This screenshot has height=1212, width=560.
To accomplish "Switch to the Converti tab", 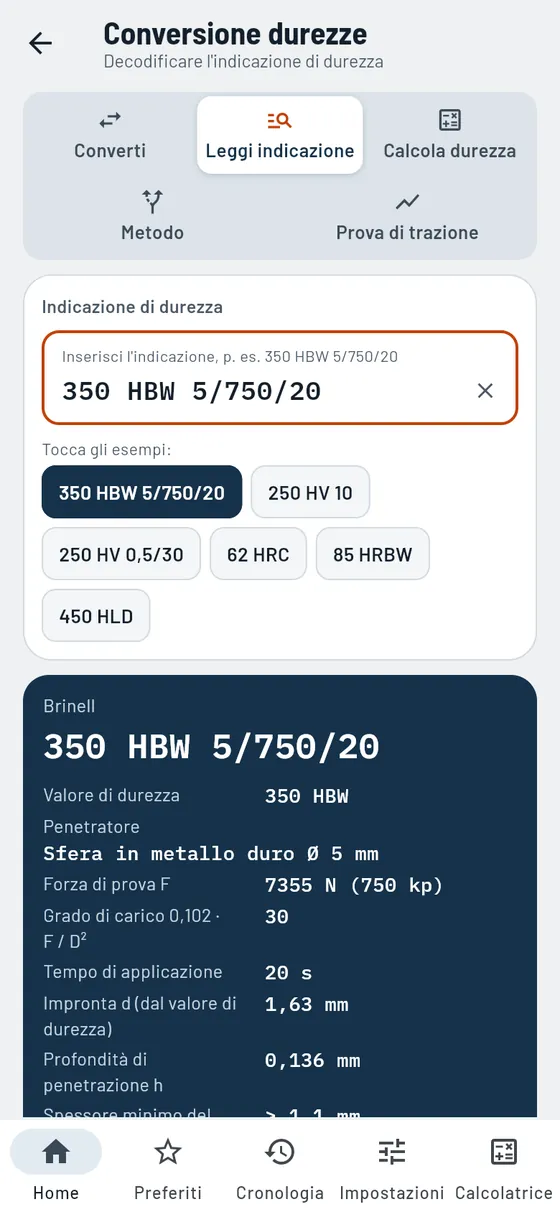I will pyautogui.click(x=110, y=135).
